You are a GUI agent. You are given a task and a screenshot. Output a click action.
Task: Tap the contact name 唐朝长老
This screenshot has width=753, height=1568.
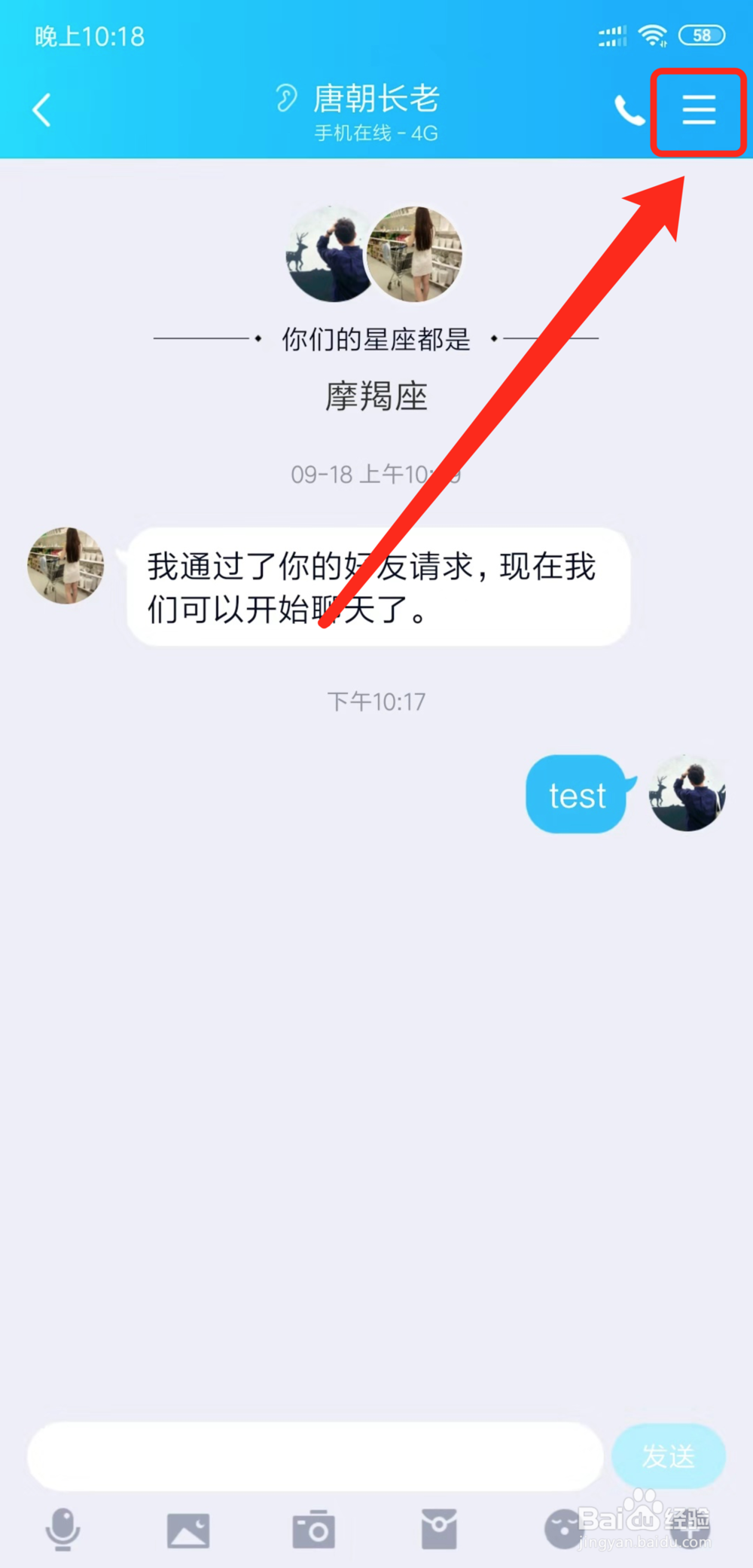[x=374, y=98]
